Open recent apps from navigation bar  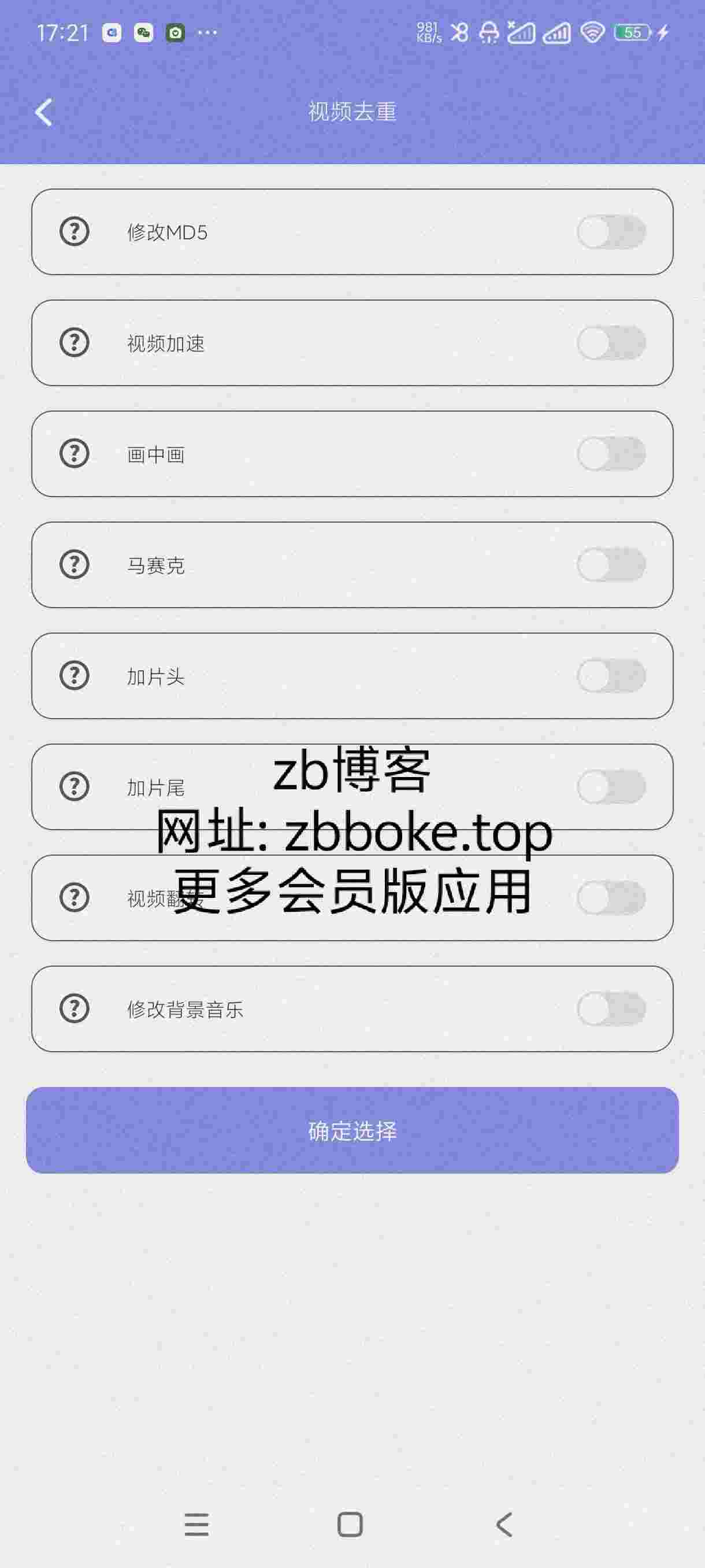tap(196, 1525)
